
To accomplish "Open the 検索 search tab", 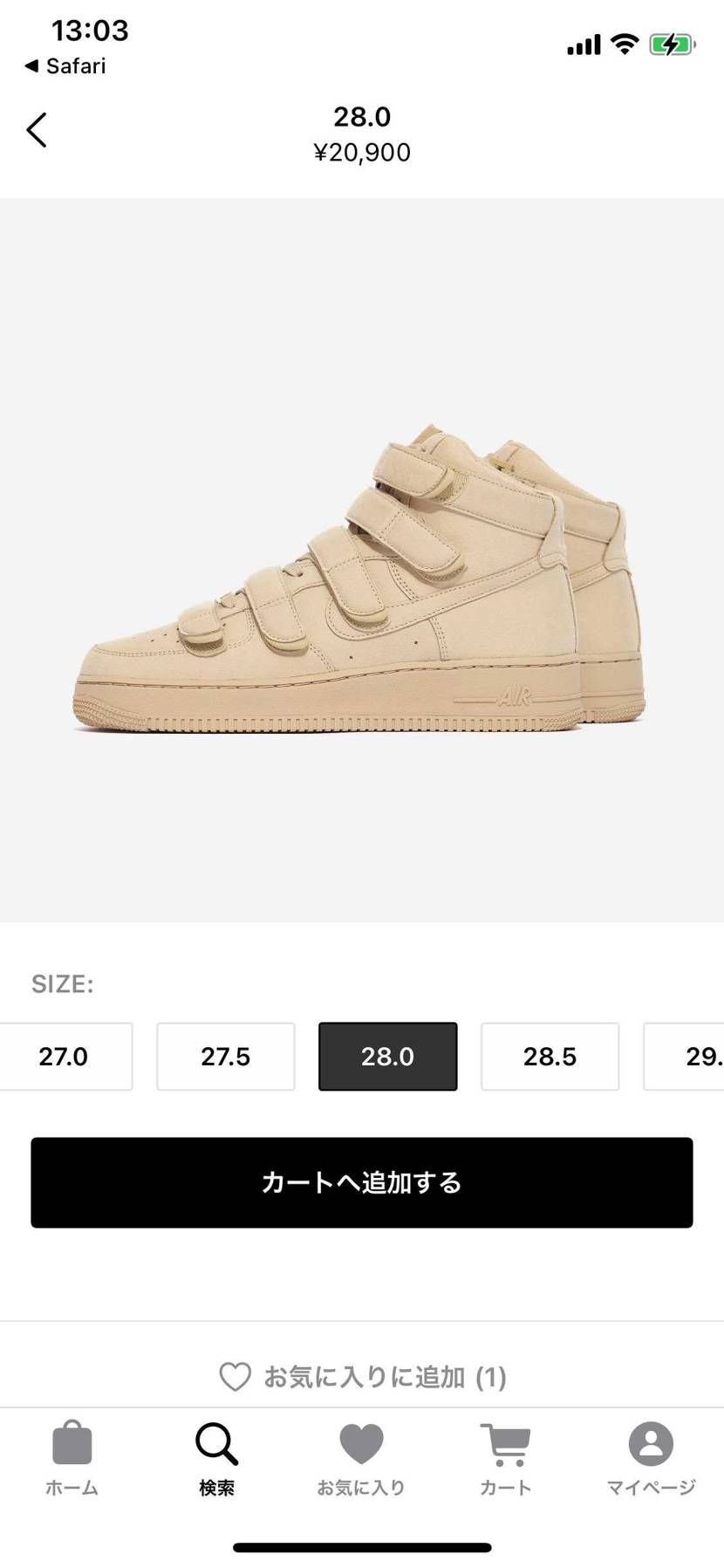I will coord(216,1459).
